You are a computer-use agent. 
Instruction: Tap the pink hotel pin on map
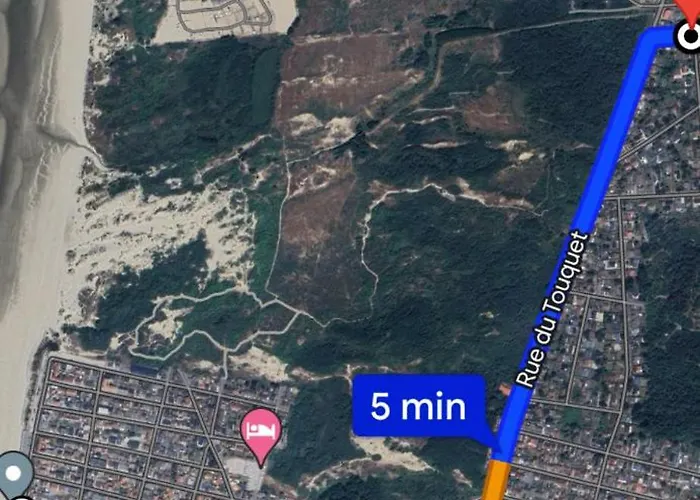click(262, 432)
